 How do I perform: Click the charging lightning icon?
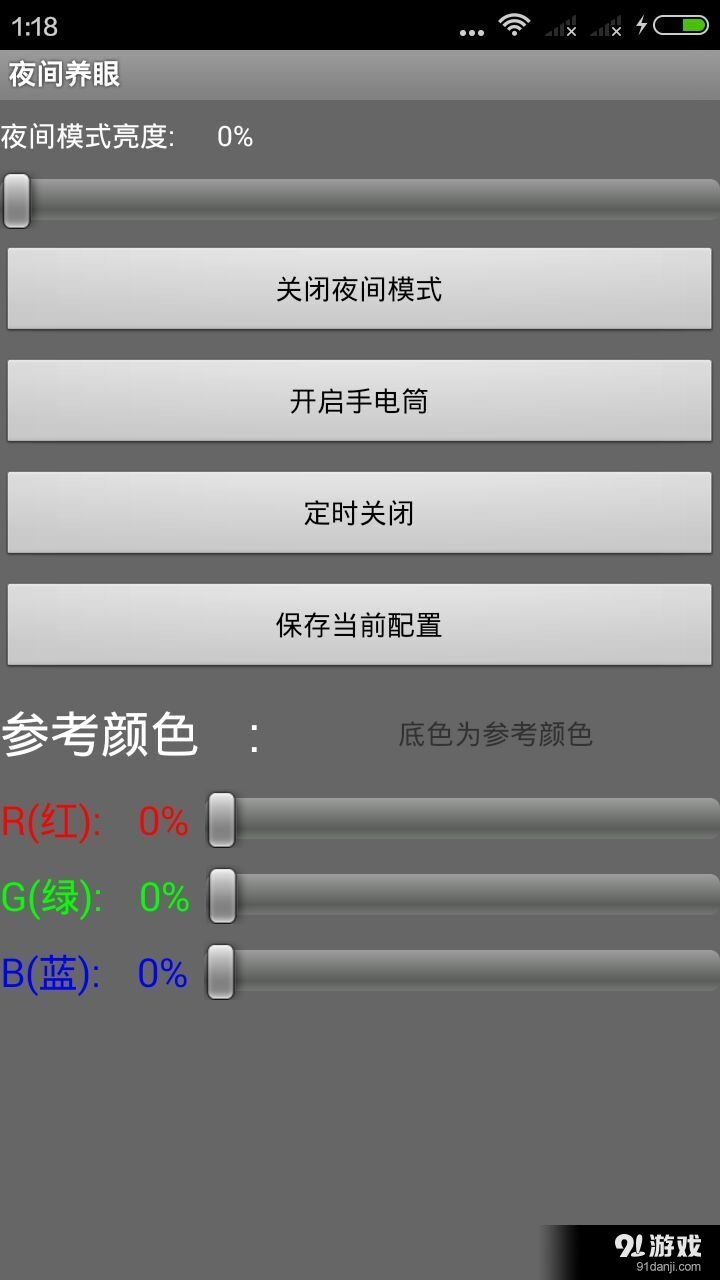(641, 25)
